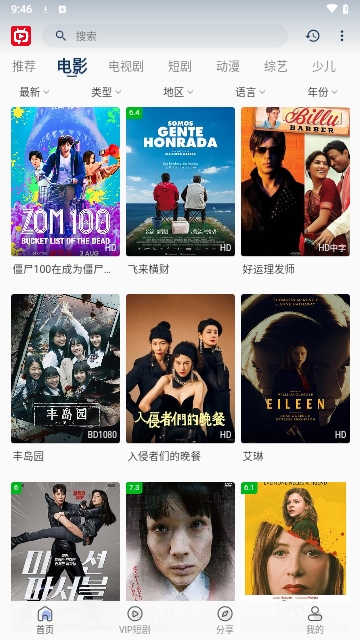
Task: Go to the VIP短剧 bottom tab
Action: pos(135,620)
